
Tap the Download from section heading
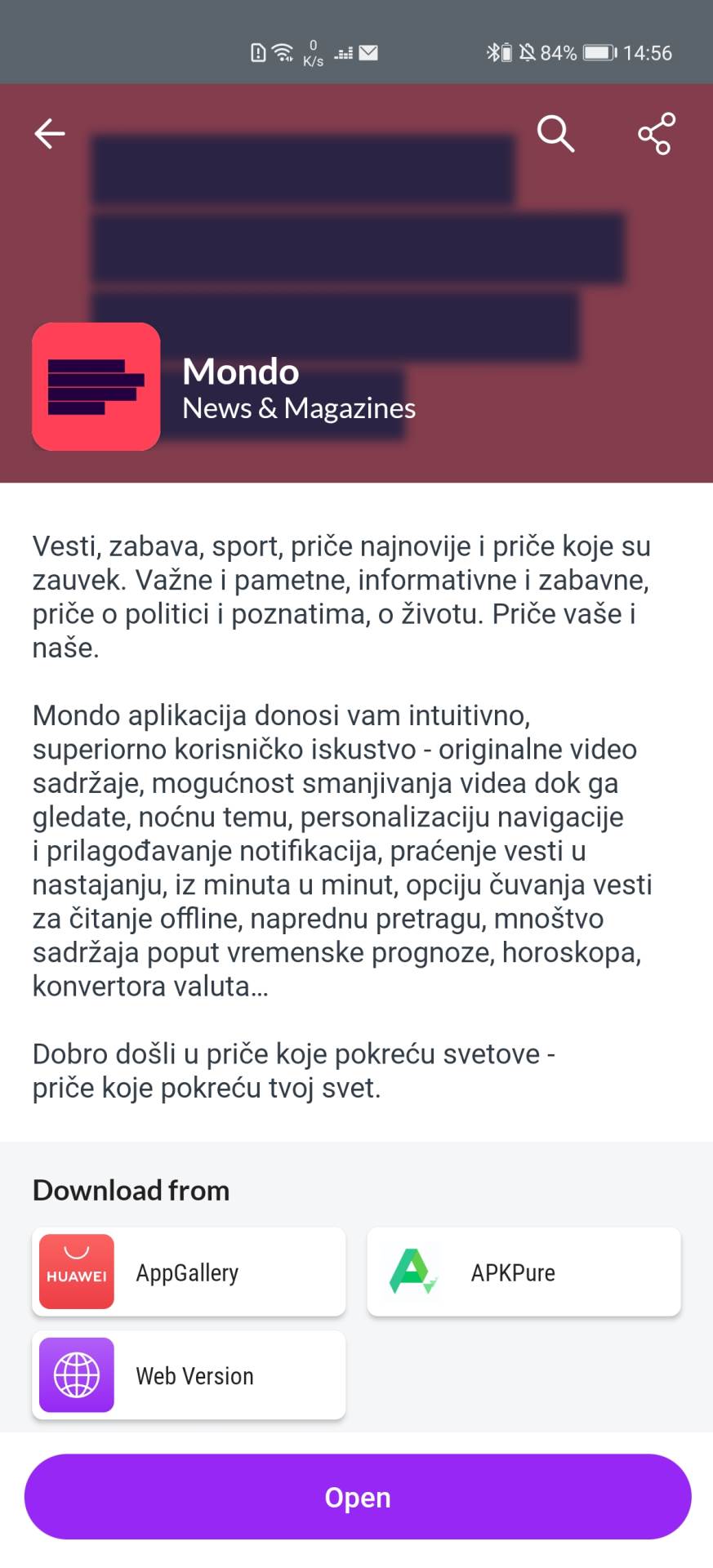coord(131,1190)
